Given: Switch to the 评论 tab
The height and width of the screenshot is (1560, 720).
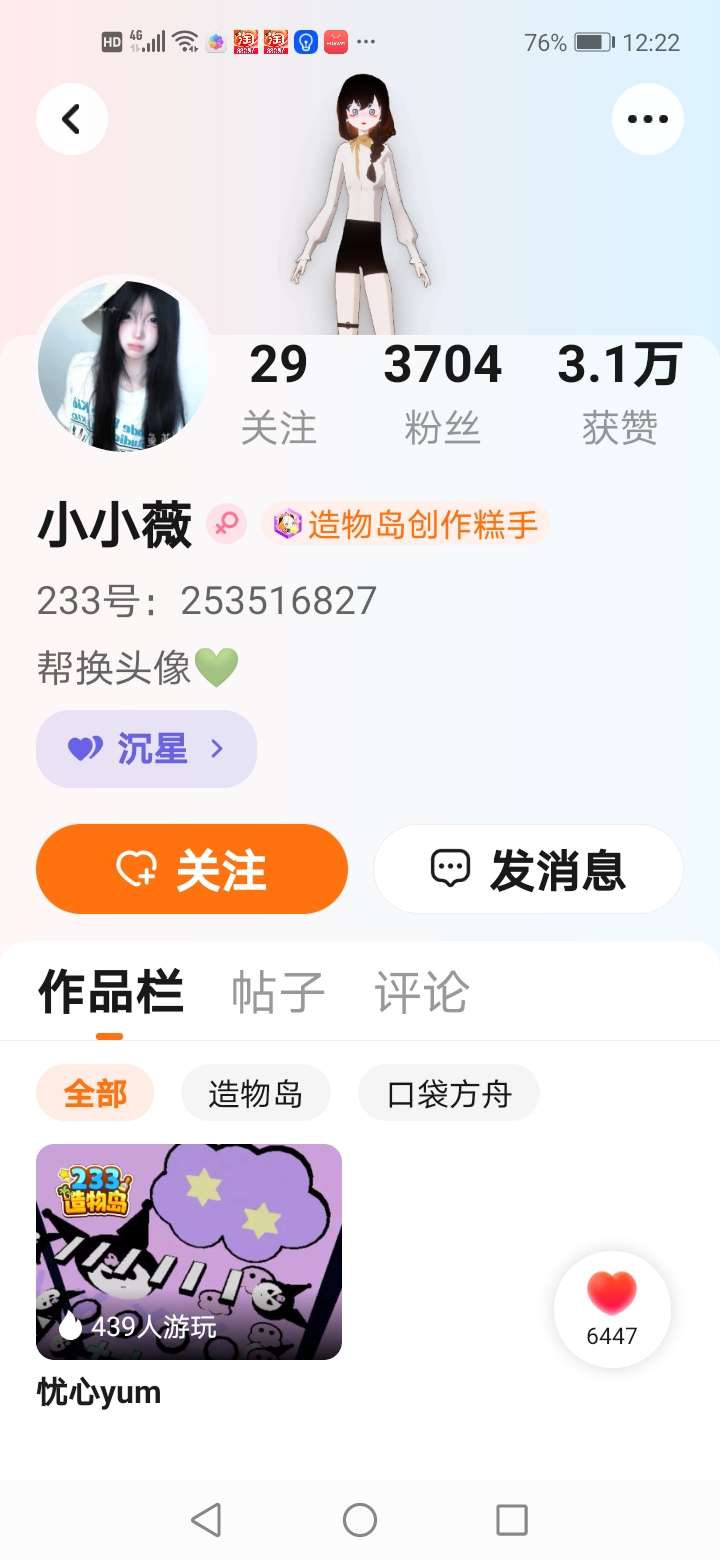Looking at the screenshot, I should (421, 993).
